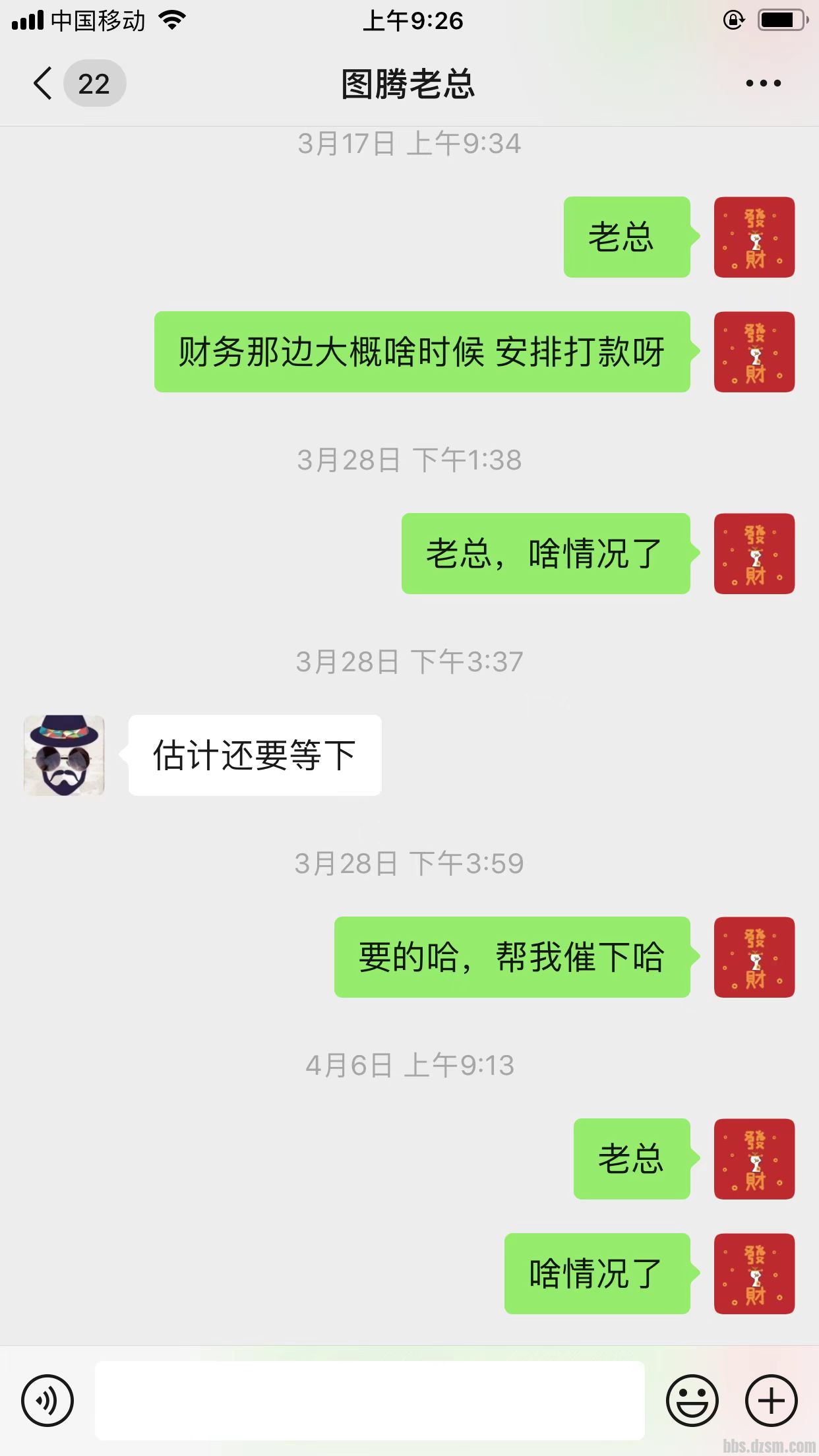The image size is (819, 1456).
Task: Tap the message 财务那边大概啥时候 安排打款呀
Action: click(x=422, y=351)
